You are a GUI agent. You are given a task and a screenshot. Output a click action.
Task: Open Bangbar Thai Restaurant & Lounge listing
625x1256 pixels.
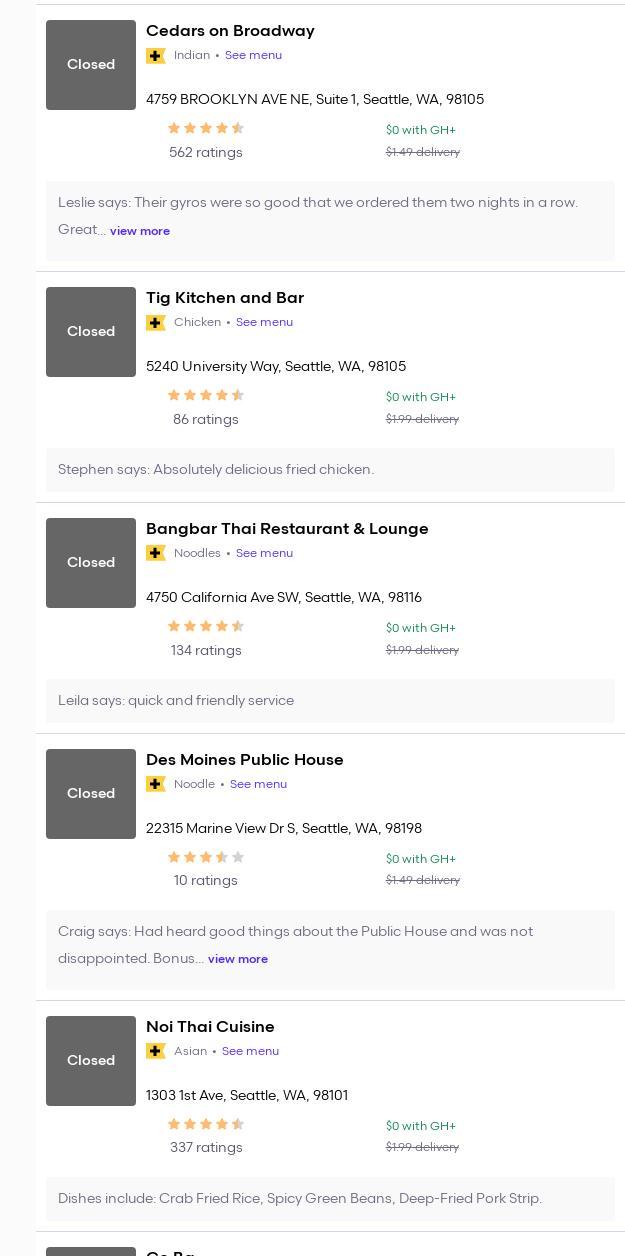coord(287,529)
